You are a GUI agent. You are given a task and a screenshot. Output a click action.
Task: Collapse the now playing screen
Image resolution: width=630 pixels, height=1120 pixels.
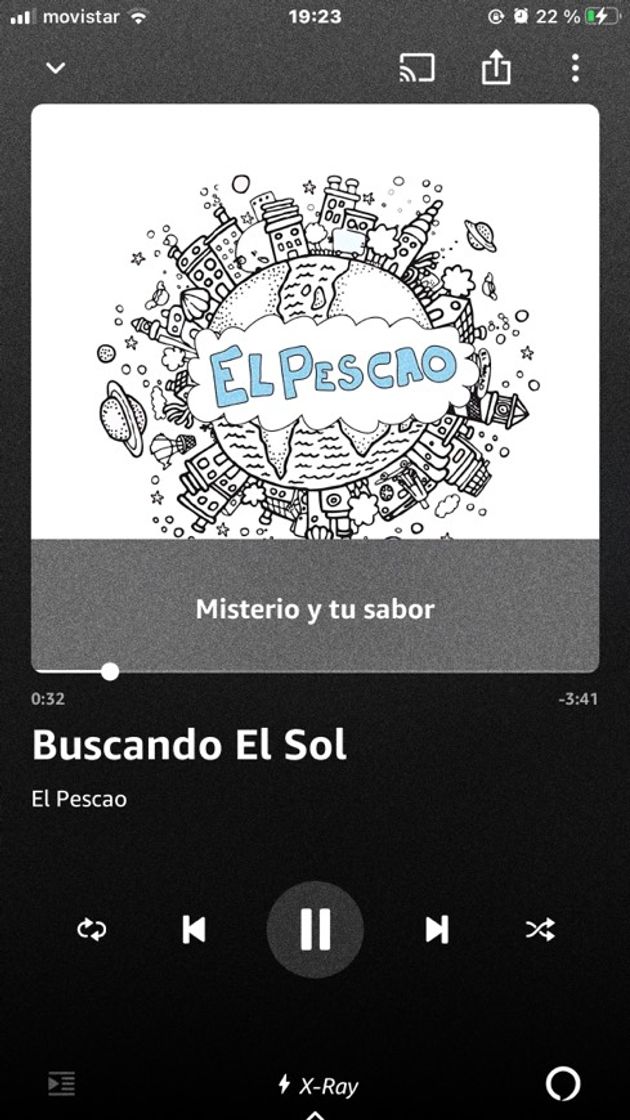pos(56,68)
